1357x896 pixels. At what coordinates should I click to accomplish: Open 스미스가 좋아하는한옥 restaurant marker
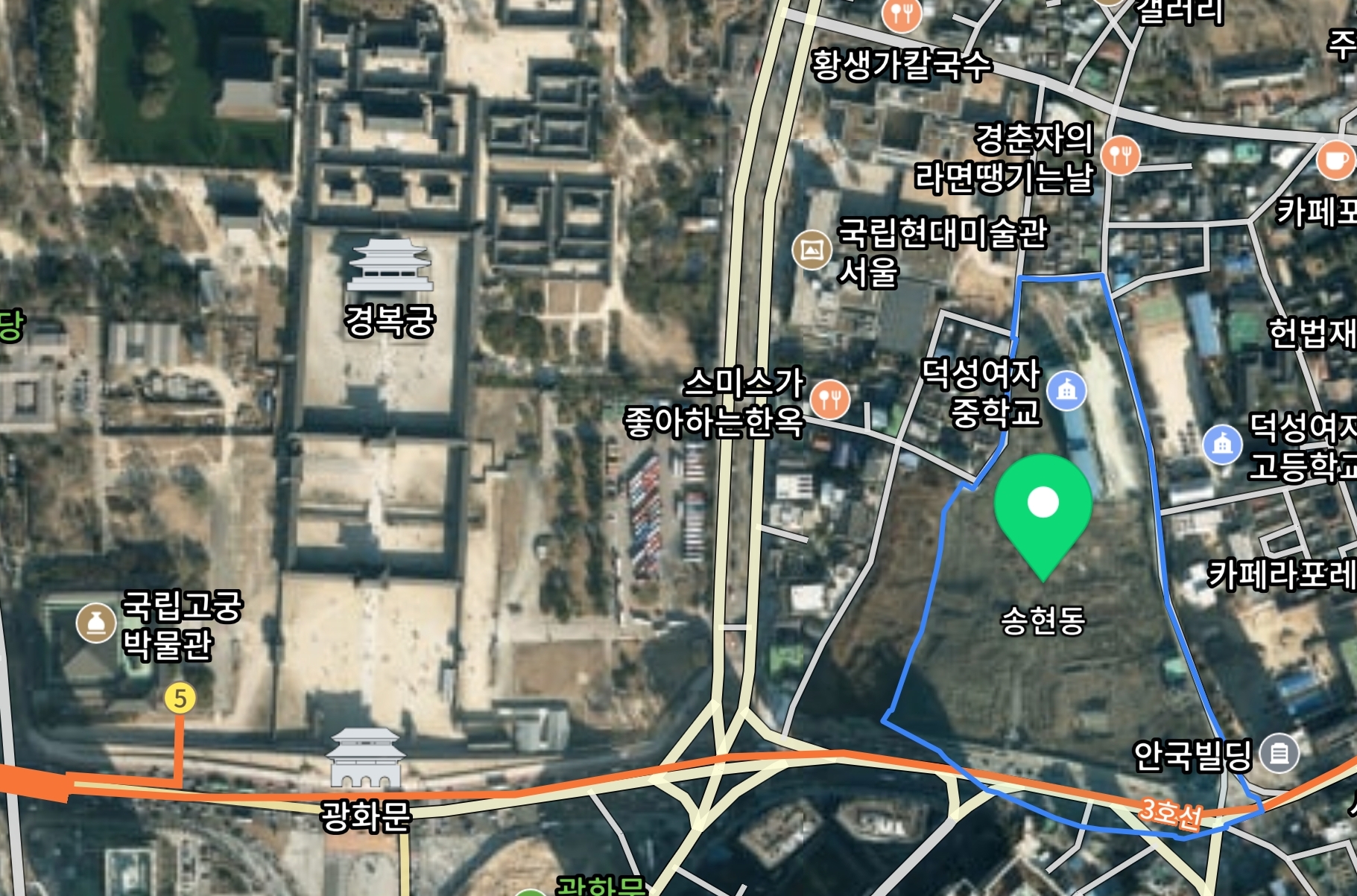tap(829, 400)
